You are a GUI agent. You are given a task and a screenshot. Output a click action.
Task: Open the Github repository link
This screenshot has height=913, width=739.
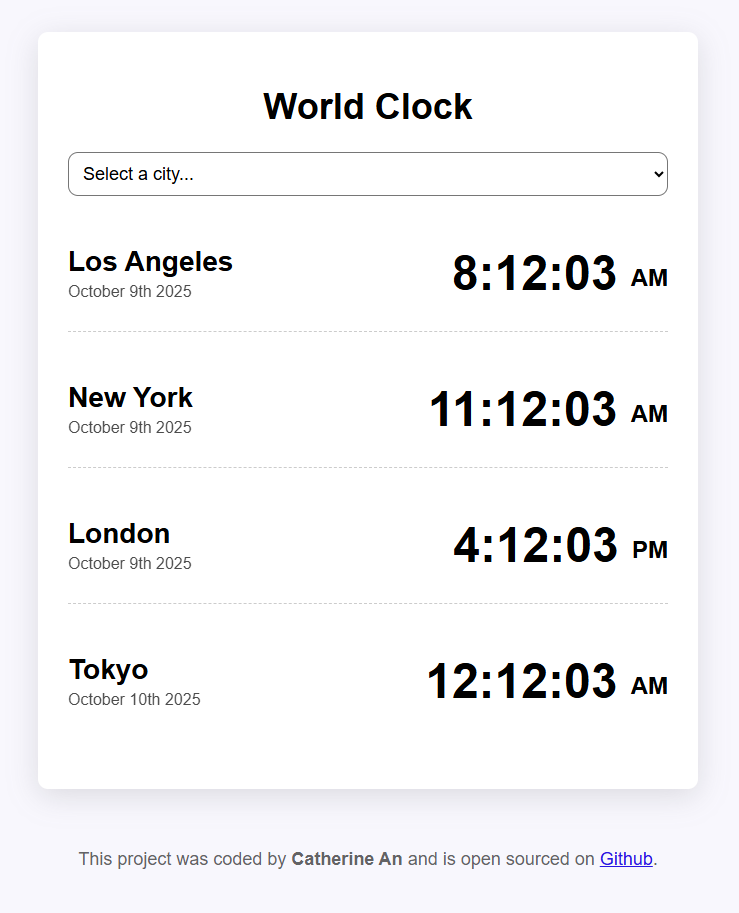[625, 859]
